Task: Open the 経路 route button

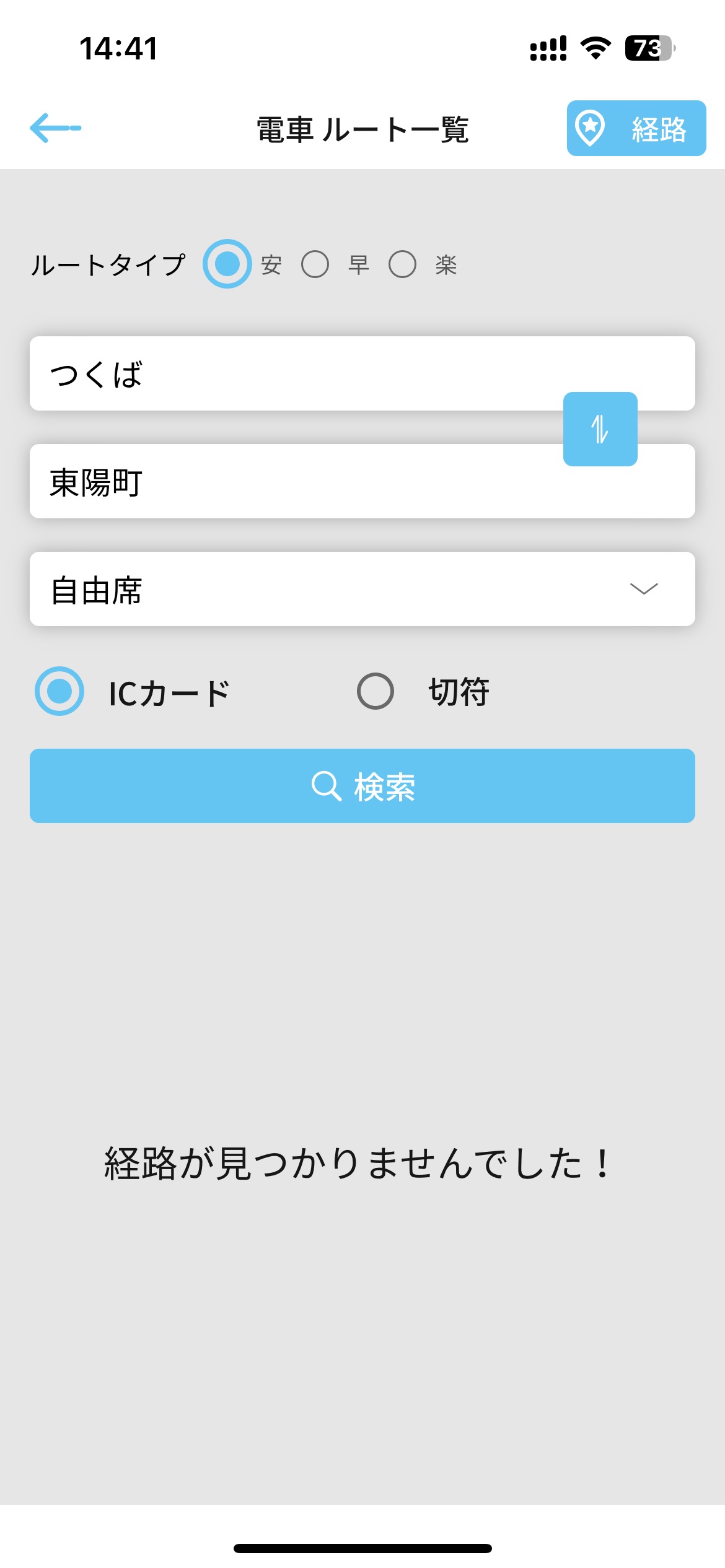Action: point(636,128)
